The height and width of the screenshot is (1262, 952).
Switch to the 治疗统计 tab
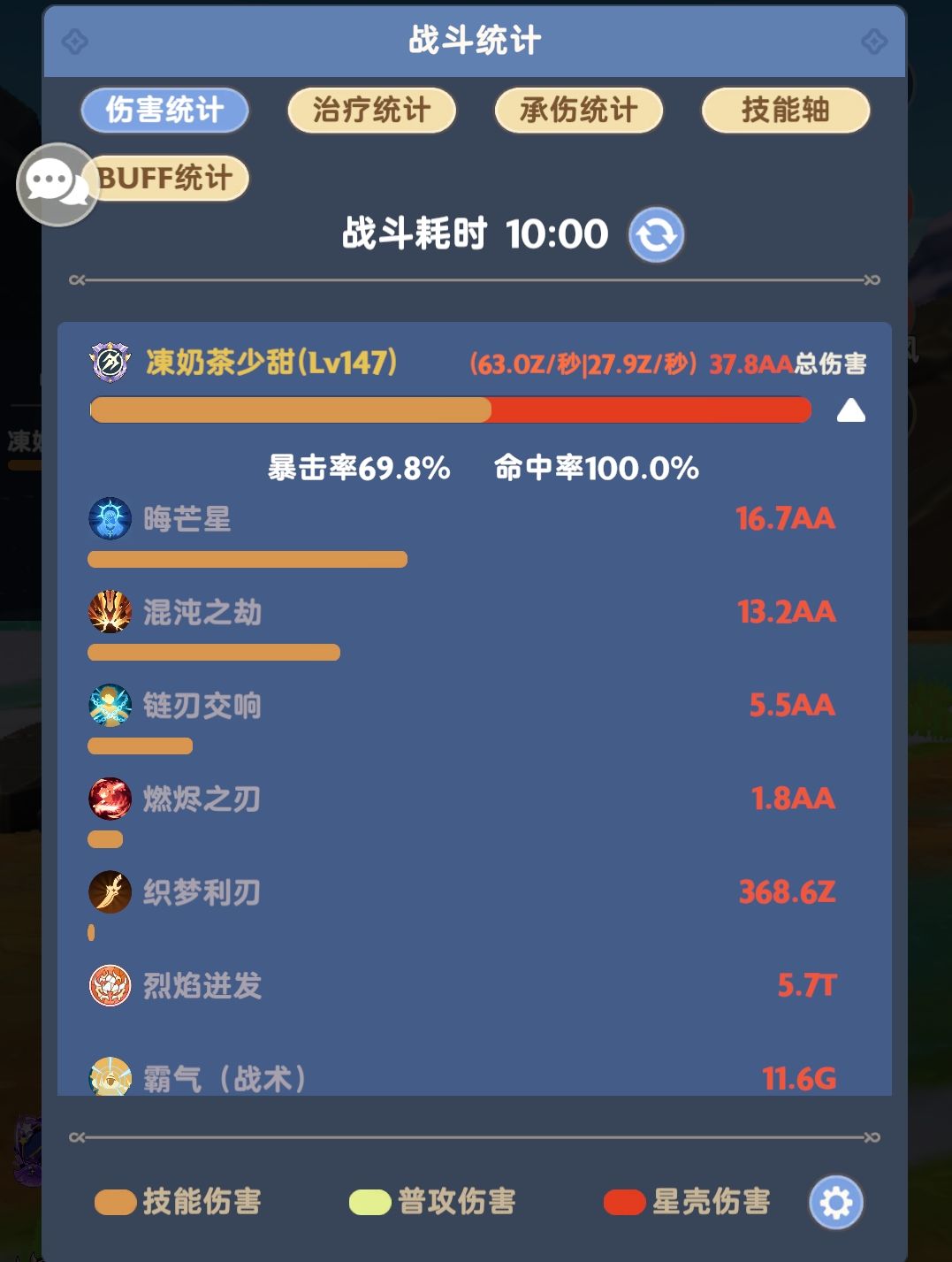pyautogui.click(x=370, y=110)
